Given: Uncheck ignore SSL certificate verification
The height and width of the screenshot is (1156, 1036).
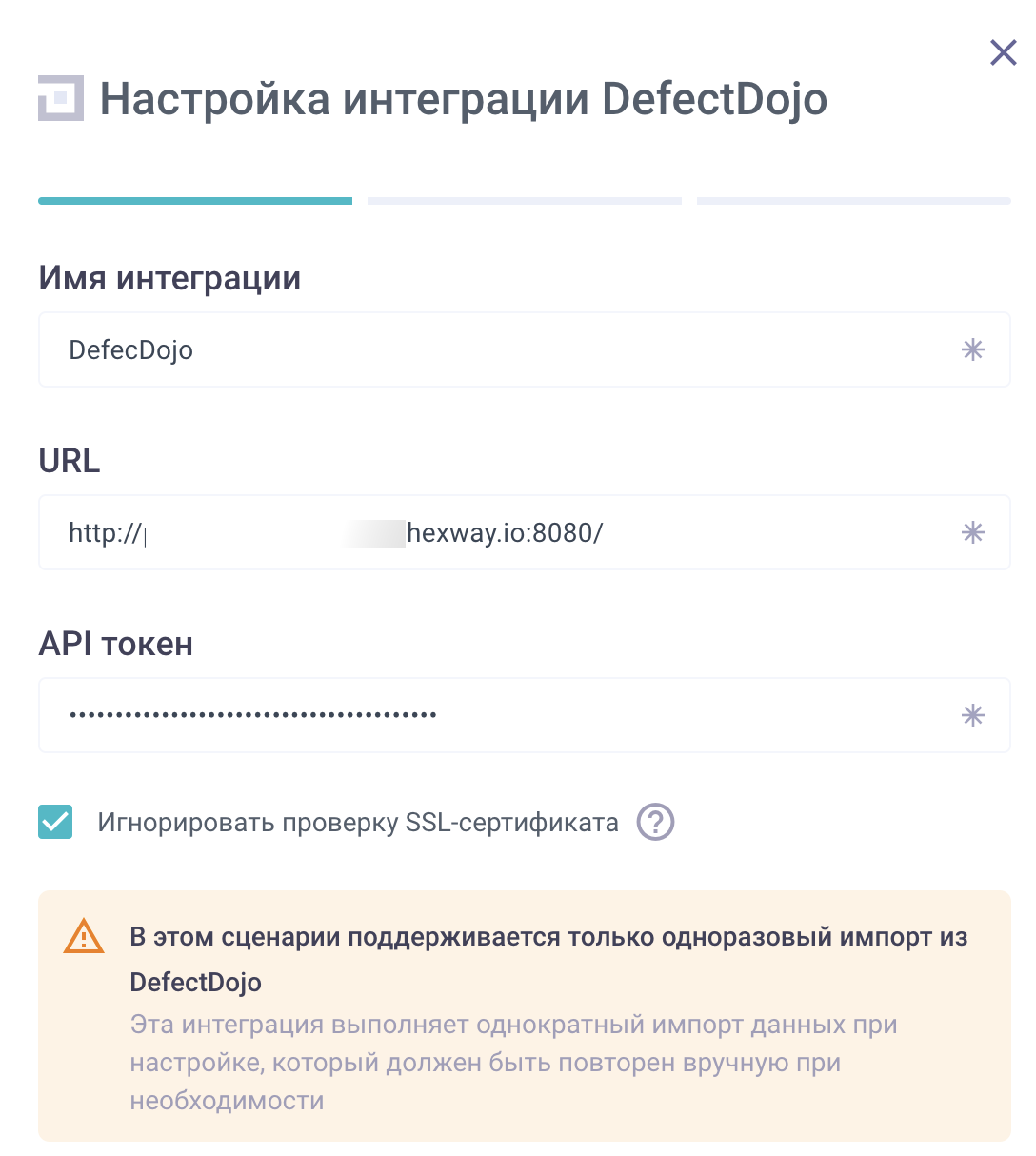Looking at the screenshot, I should 55,822.
